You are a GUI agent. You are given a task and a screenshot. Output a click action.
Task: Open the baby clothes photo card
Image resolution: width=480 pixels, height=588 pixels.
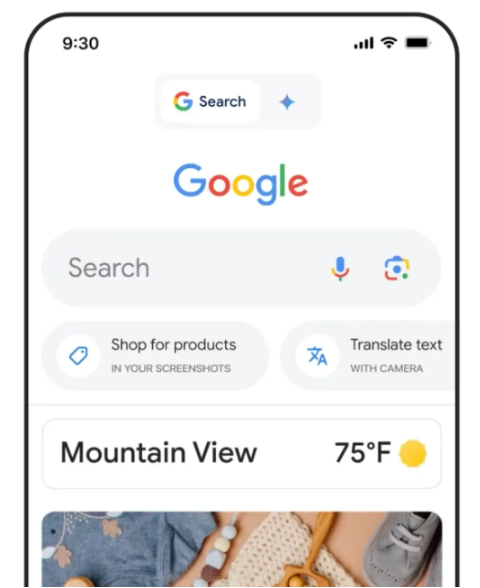tap(242, 549)
